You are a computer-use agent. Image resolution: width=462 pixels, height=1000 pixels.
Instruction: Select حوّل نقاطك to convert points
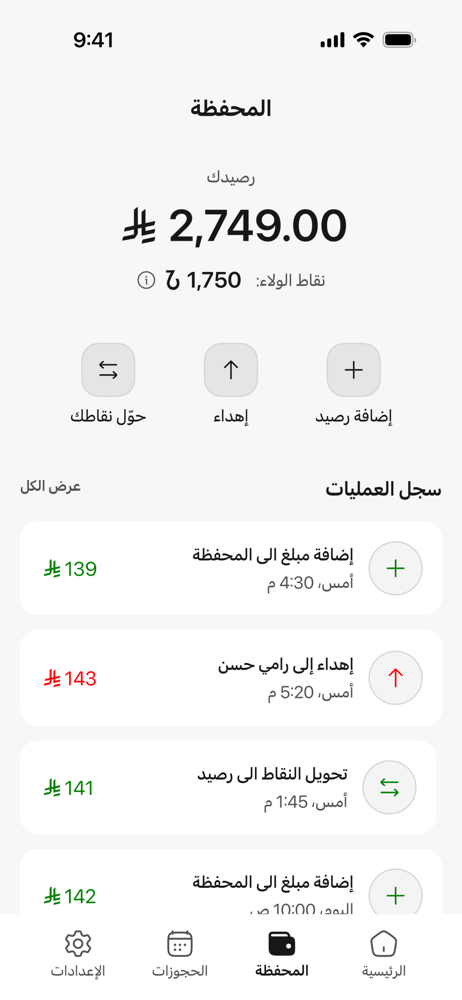pyautogui.click(x=108, y=370)
